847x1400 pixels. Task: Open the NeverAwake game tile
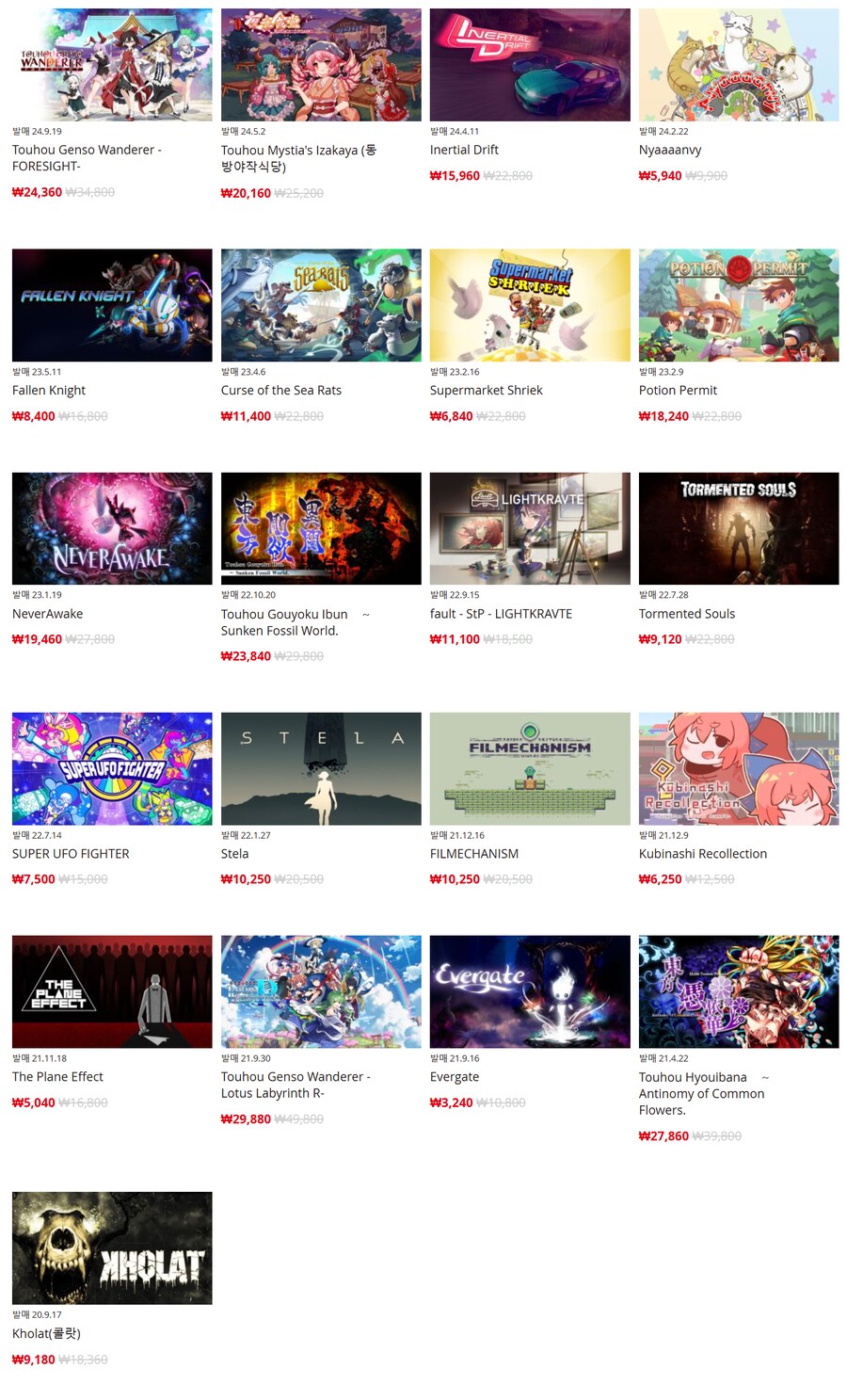point(112,528)
